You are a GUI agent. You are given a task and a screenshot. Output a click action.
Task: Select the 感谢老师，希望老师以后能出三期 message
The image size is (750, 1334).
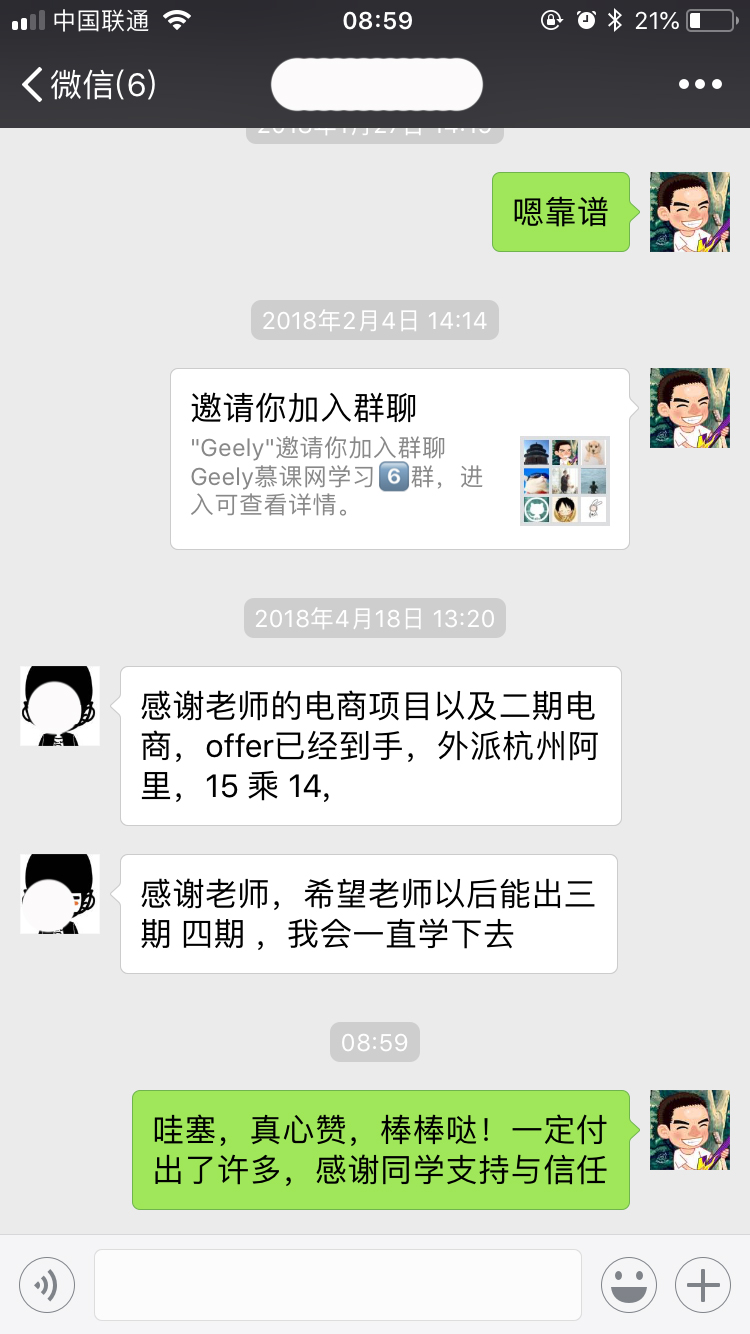click(368, 913)
